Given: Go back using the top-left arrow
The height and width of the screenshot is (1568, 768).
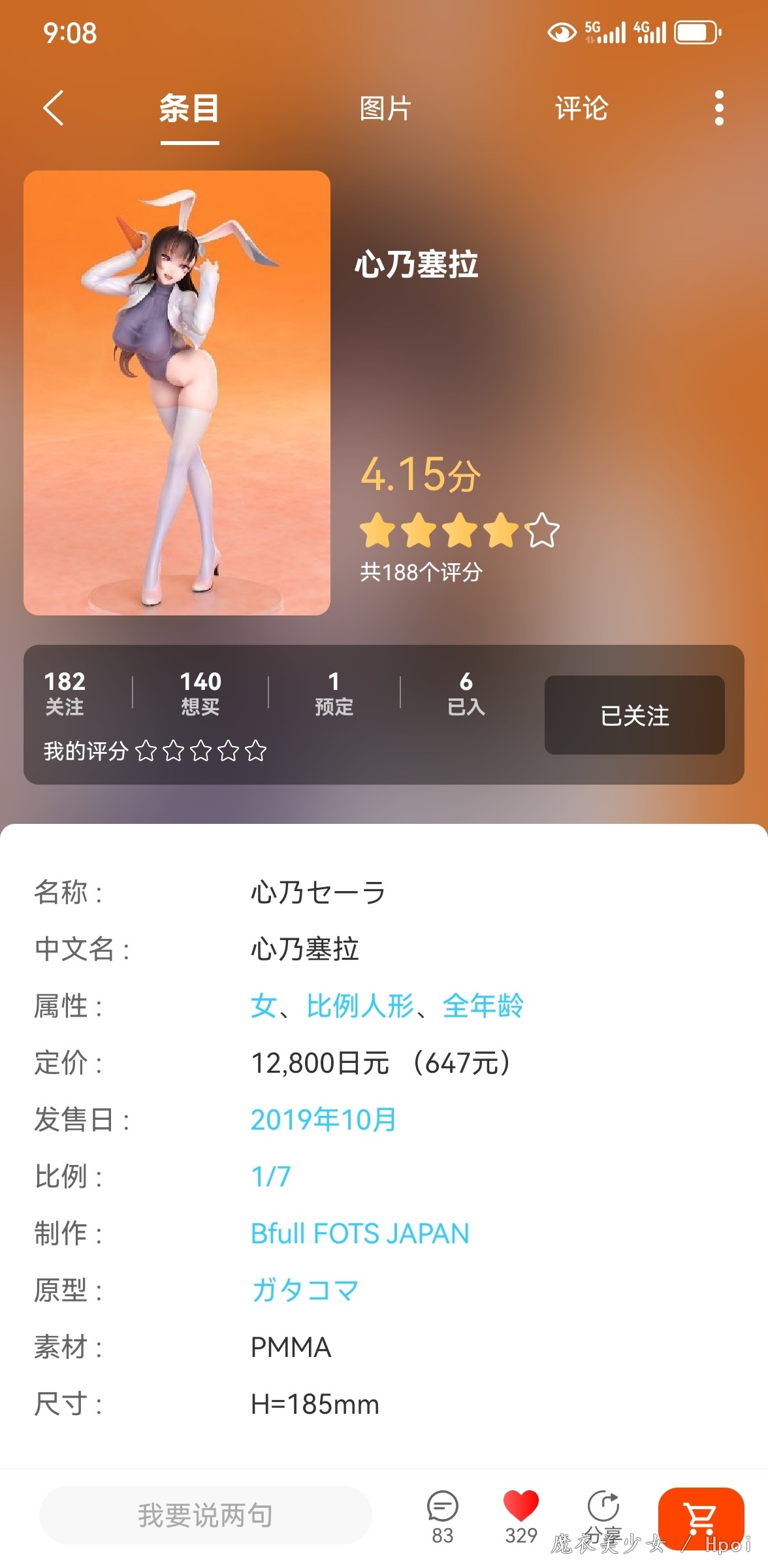Looking at the screenshot, I should tap(54, 108).
